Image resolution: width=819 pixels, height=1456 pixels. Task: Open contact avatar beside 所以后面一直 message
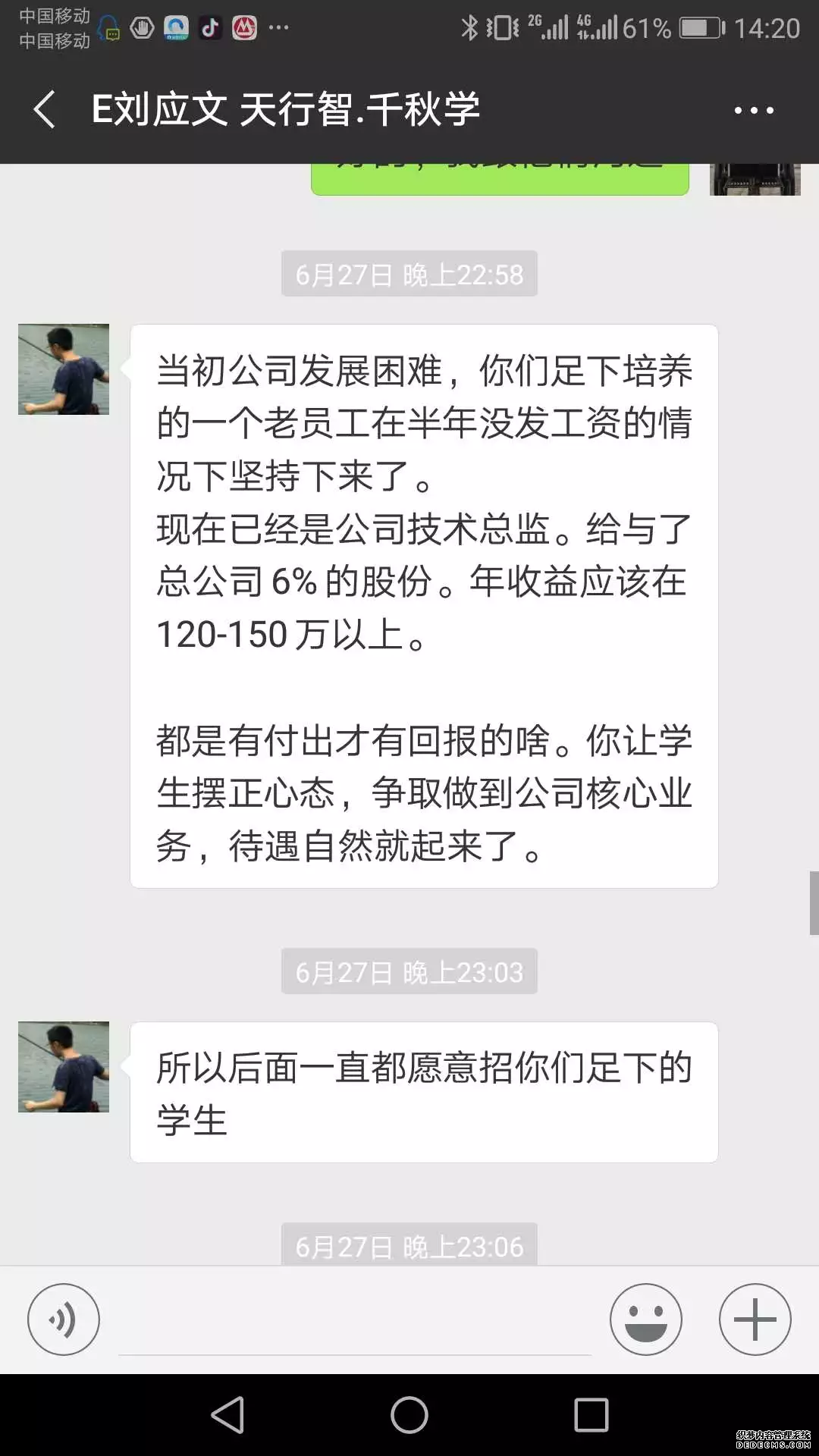tap(64, 1067)
